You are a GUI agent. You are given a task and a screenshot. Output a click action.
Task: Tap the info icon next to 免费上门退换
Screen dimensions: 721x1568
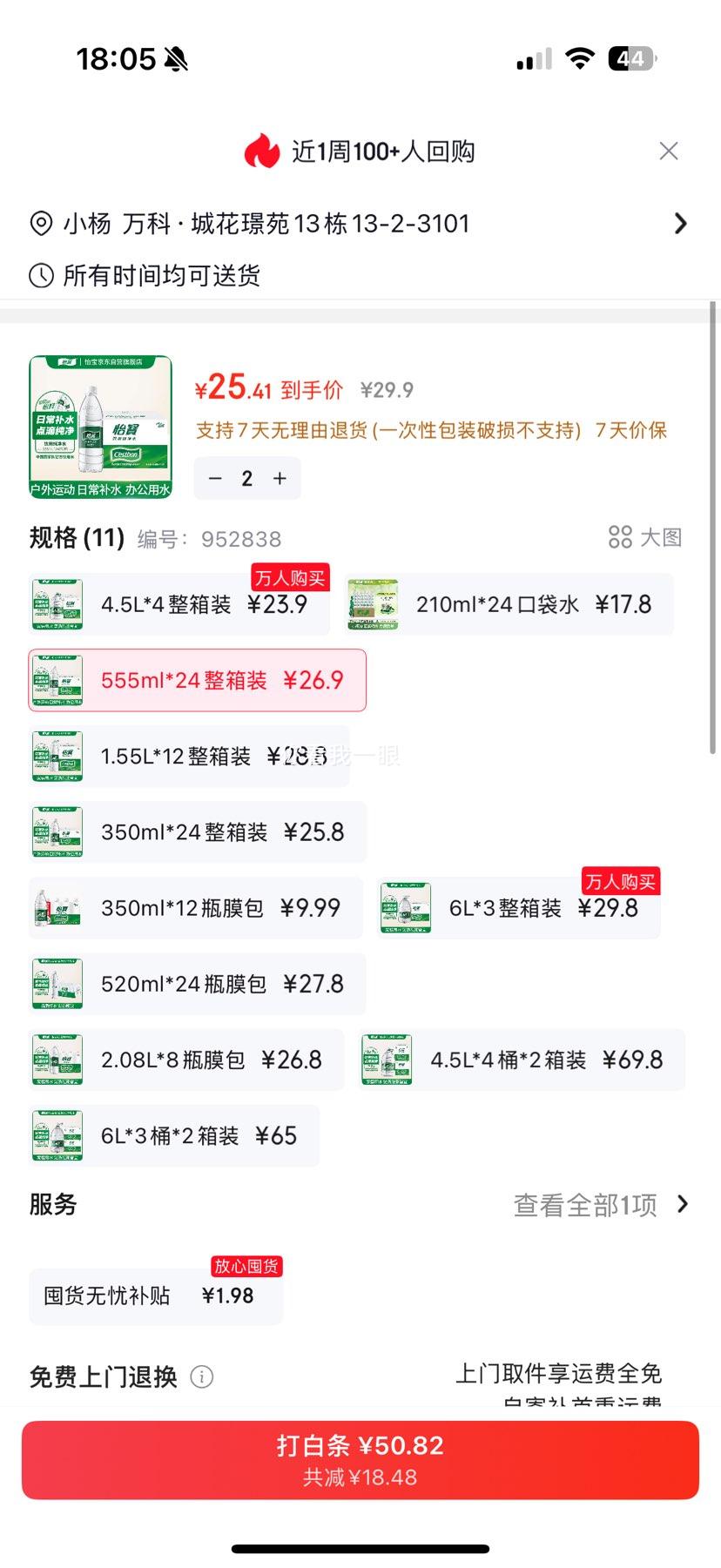(x=203, y=1376)
